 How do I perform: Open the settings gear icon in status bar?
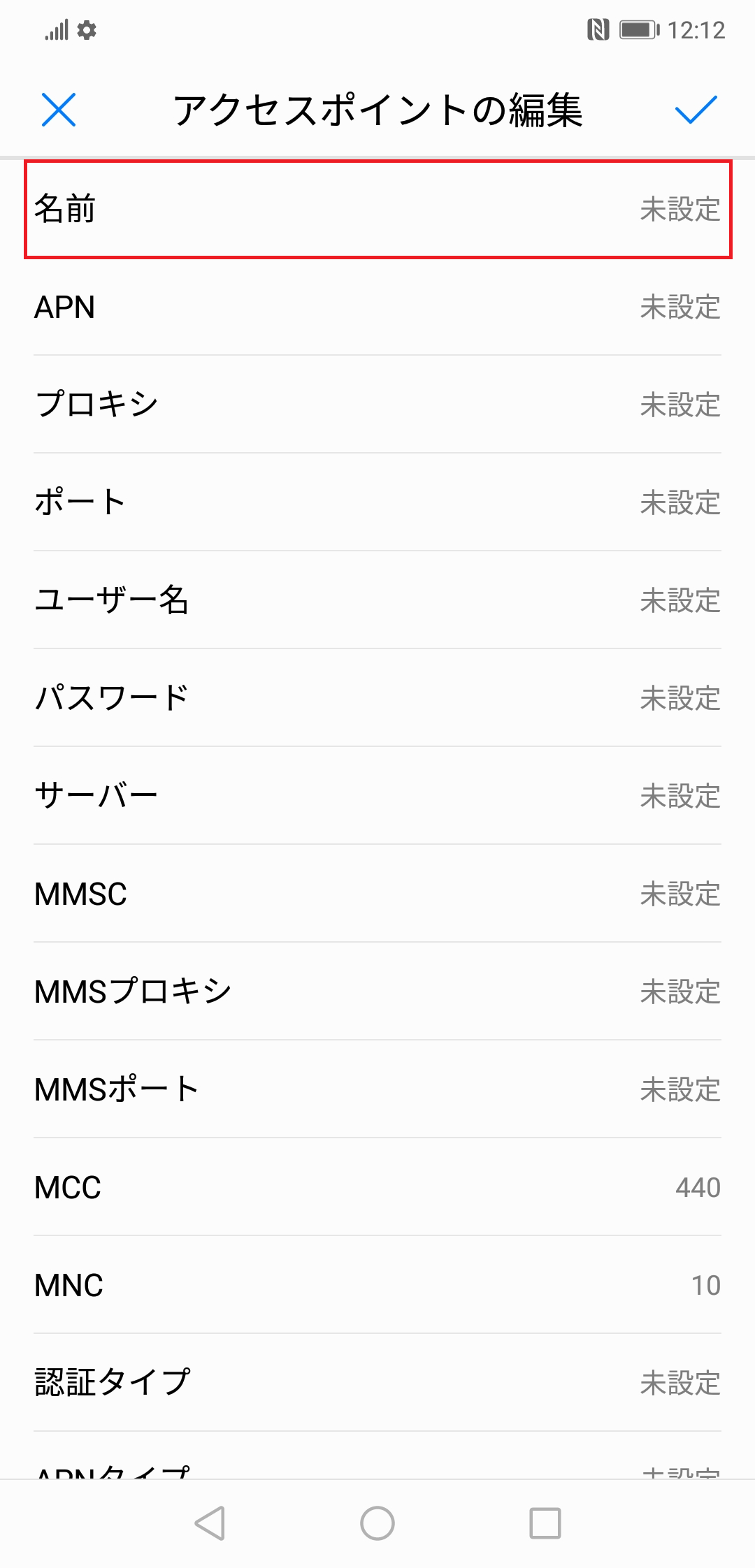pos(87,30)
